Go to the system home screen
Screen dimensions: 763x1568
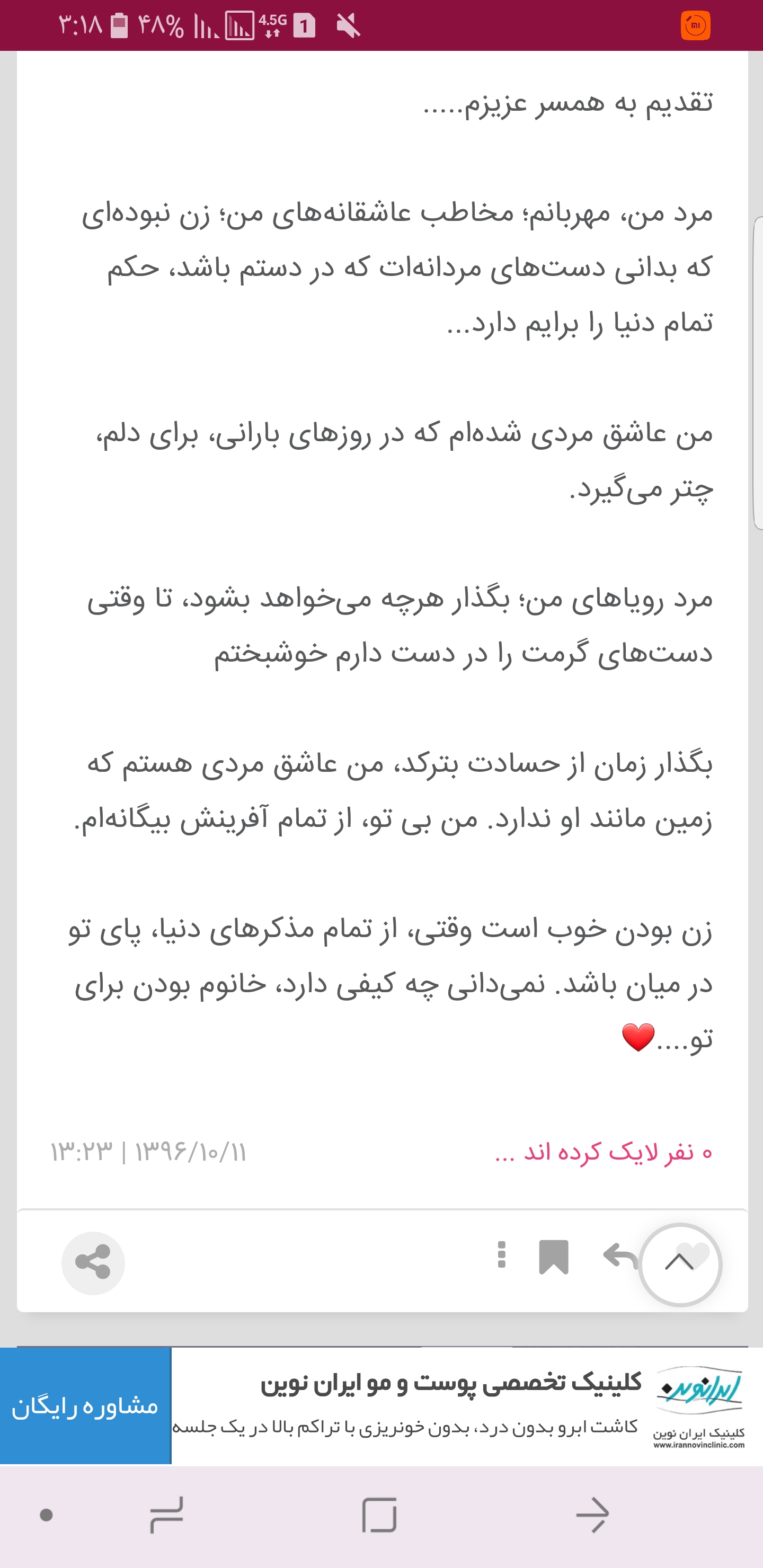(x=379, y=1514)
